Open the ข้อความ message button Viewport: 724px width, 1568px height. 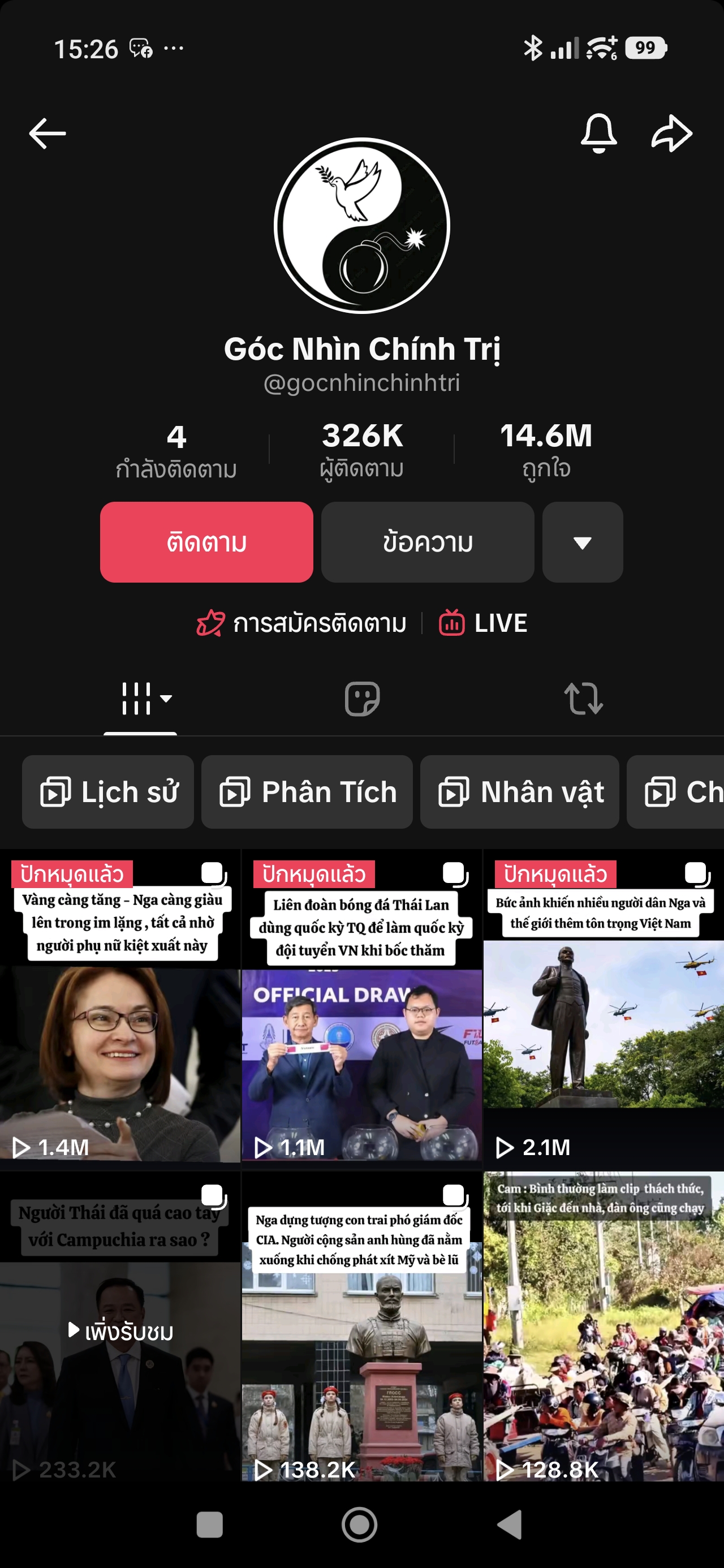(428, 542)
